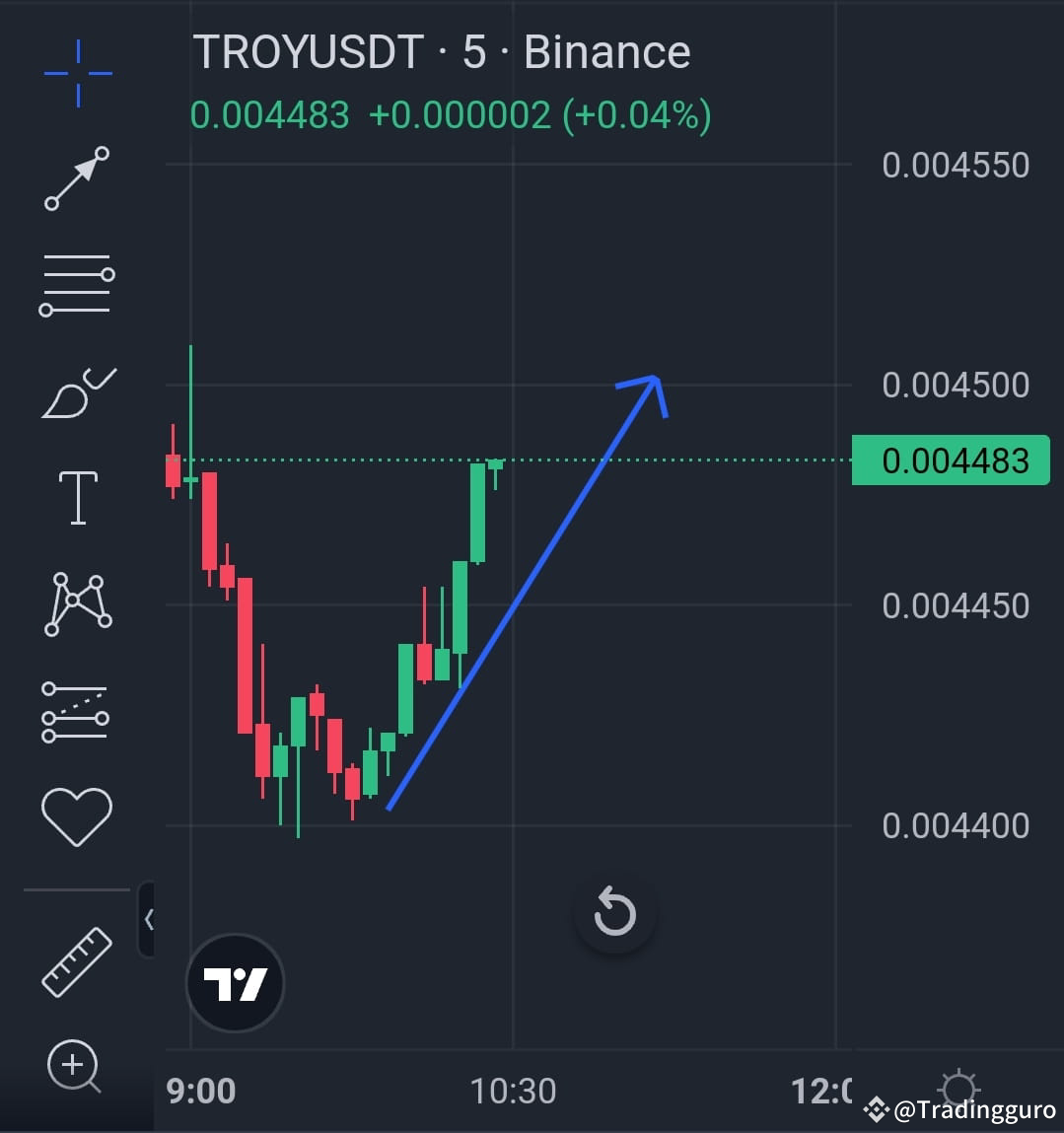Select the ruler measure tool

[77, 959]
